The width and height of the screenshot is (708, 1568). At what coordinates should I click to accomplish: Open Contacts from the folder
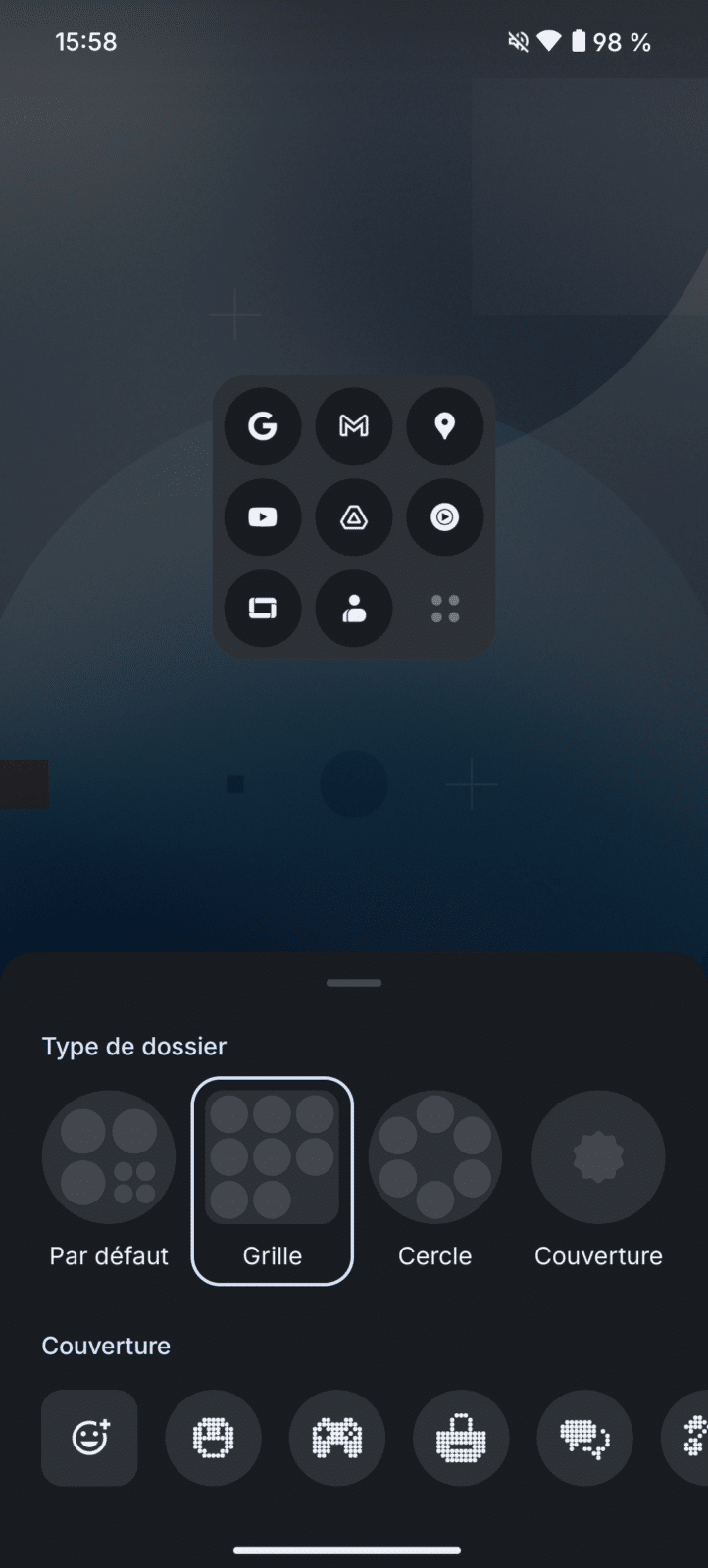pyautogui.click(x=354, y=609)
